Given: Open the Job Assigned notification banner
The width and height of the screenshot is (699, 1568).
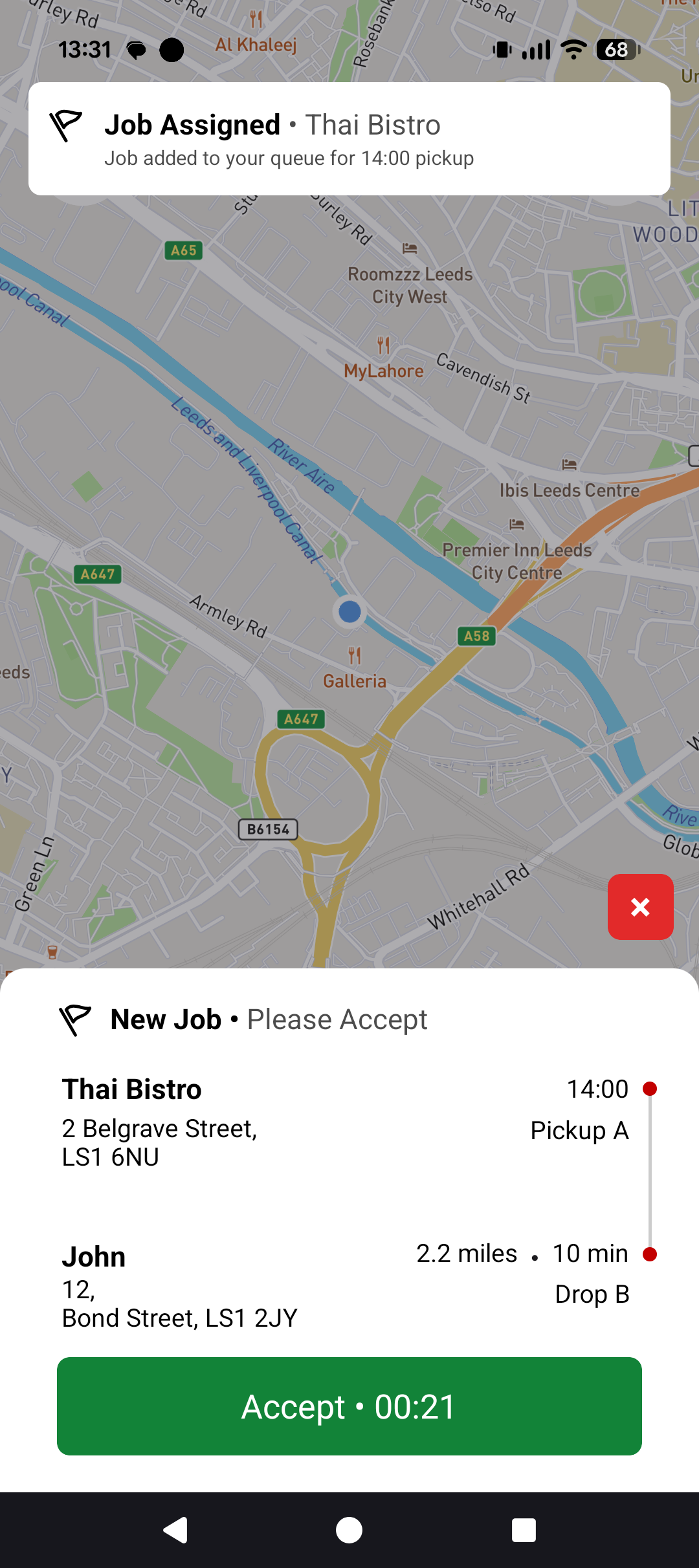Looking at the screenshot, I should (x=349, y=139).
